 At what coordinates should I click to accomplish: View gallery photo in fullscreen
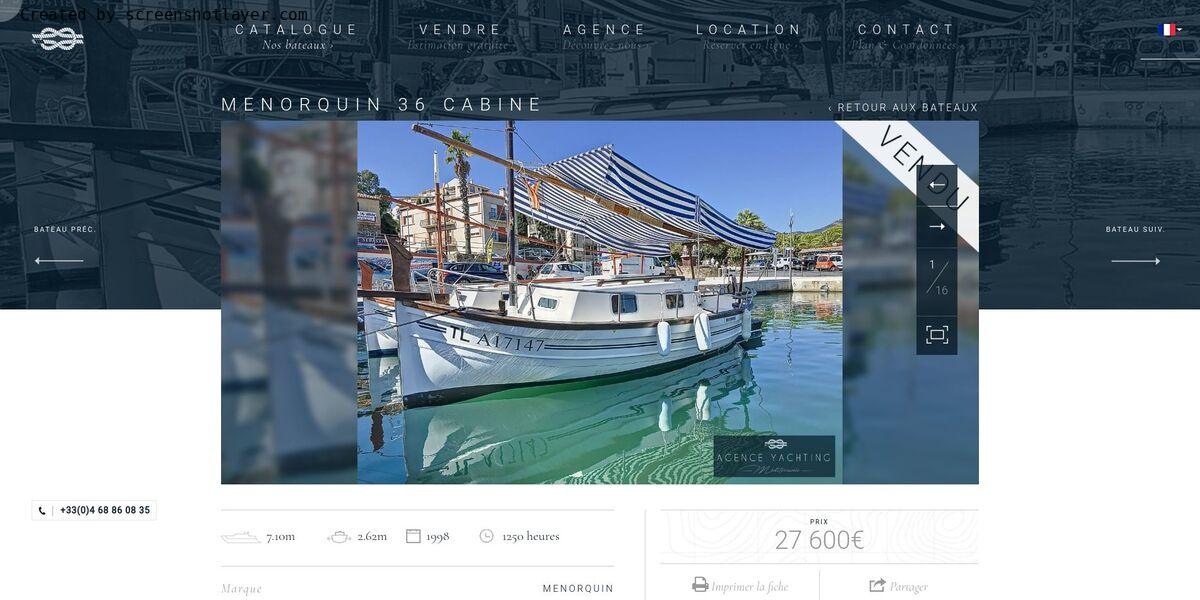[x=937, y=335]
